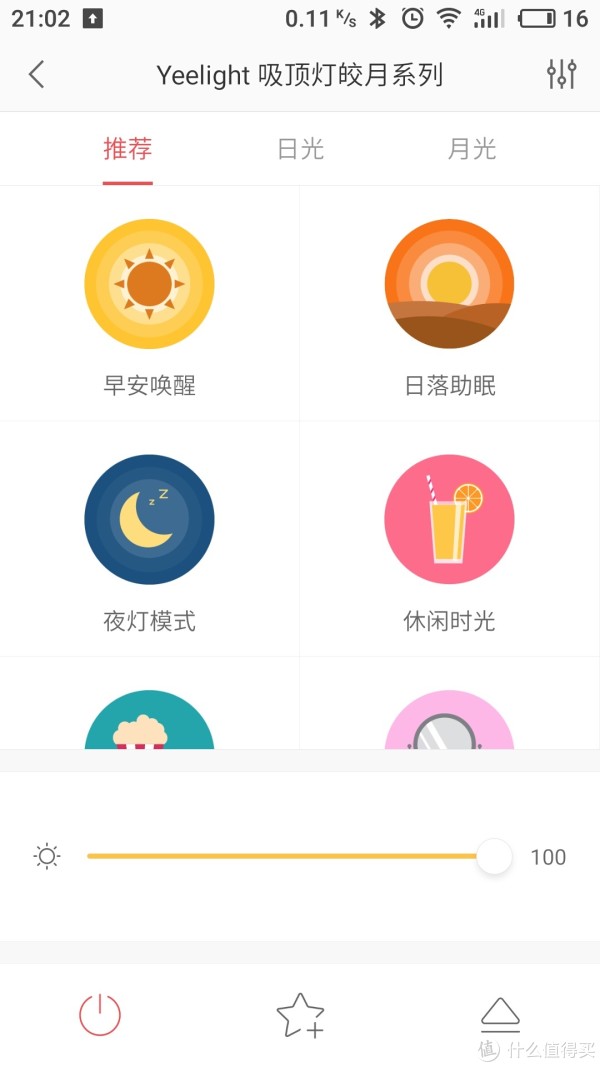Switch to the 月光 tab

click(472, 149)
